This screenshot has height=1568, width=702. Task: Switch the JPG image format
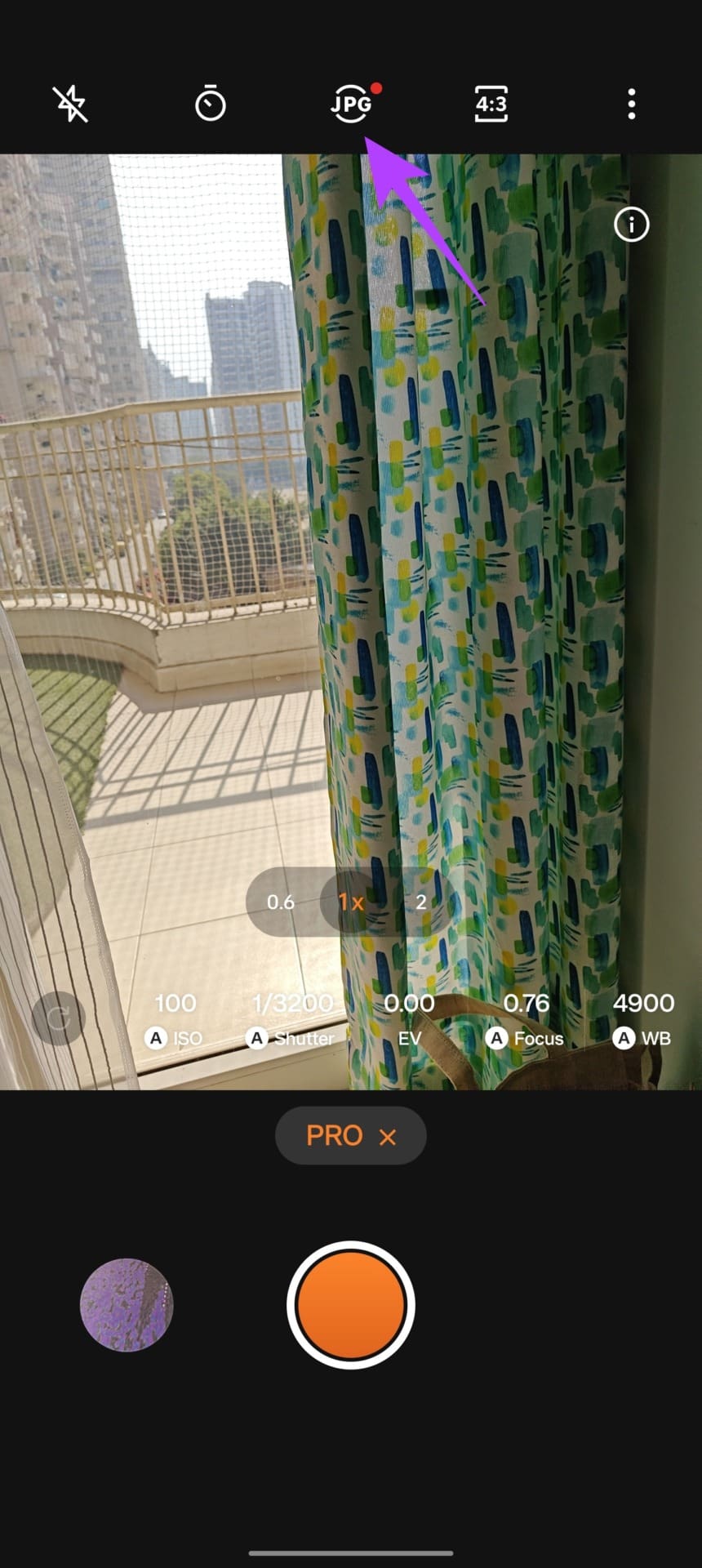(x=352, y=104)
